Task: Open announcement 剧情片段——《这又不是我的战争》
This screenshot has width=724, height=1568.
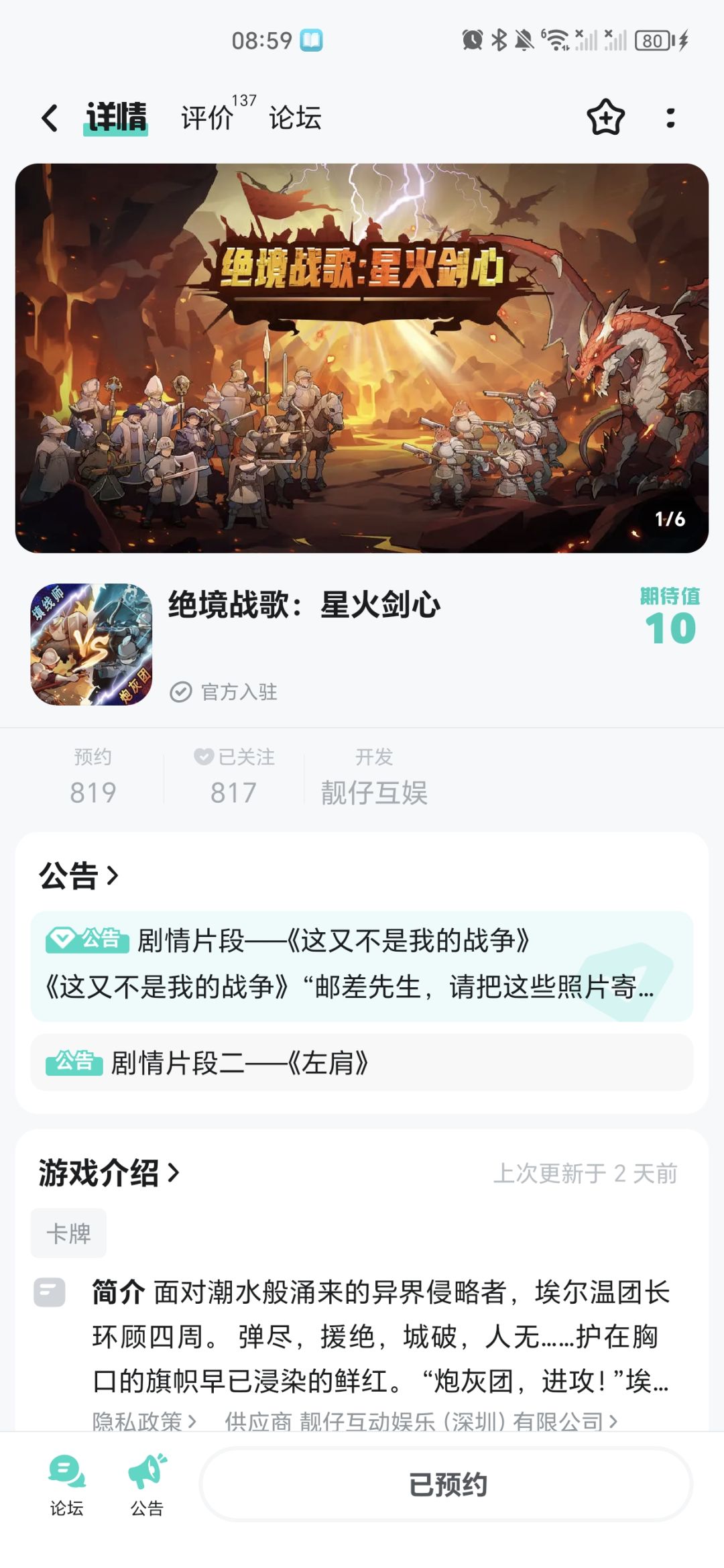Action: coord(362,966)
